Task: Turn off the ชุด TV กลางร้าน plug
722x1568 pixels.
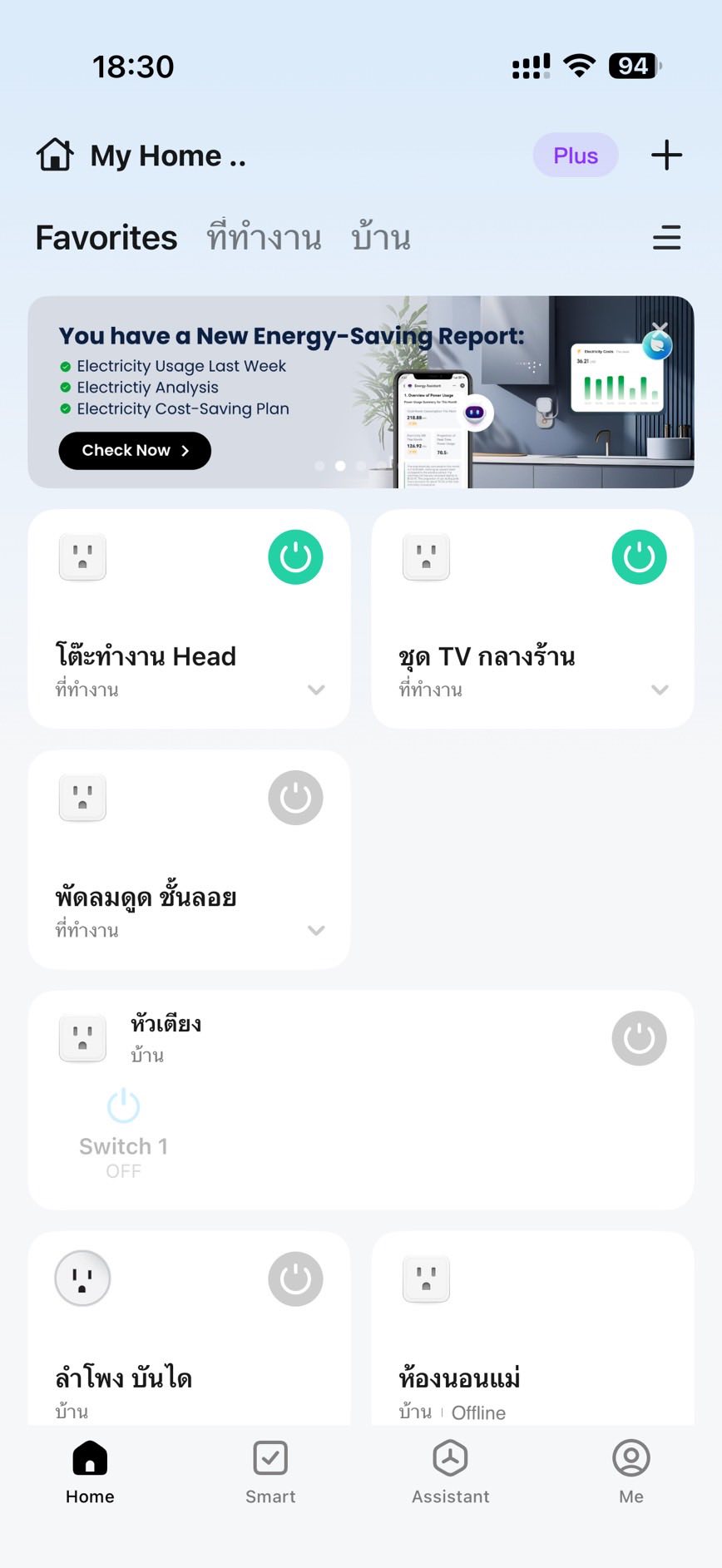Action: point(639,557)
